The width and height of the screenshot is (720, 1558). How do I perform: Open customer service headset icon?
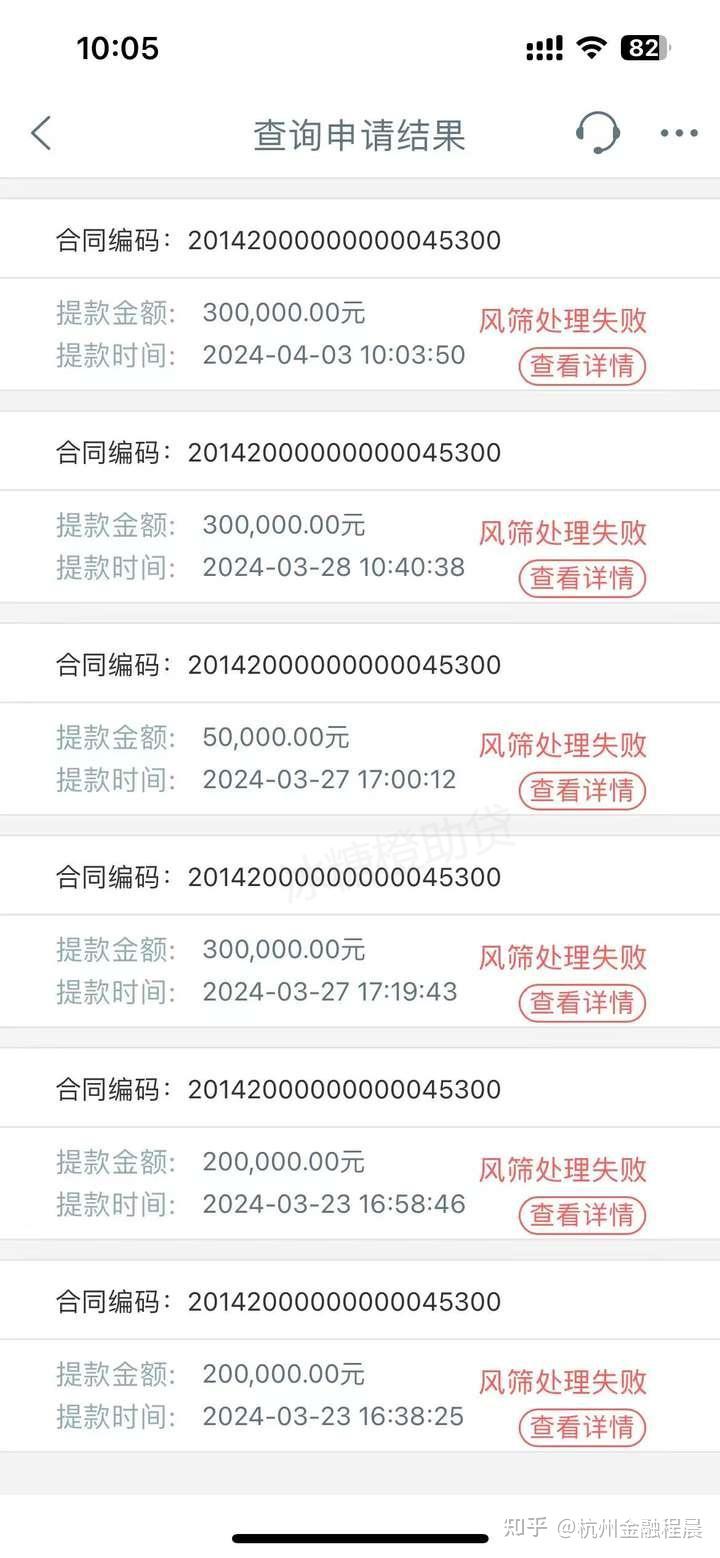click(x=598, y=132)
